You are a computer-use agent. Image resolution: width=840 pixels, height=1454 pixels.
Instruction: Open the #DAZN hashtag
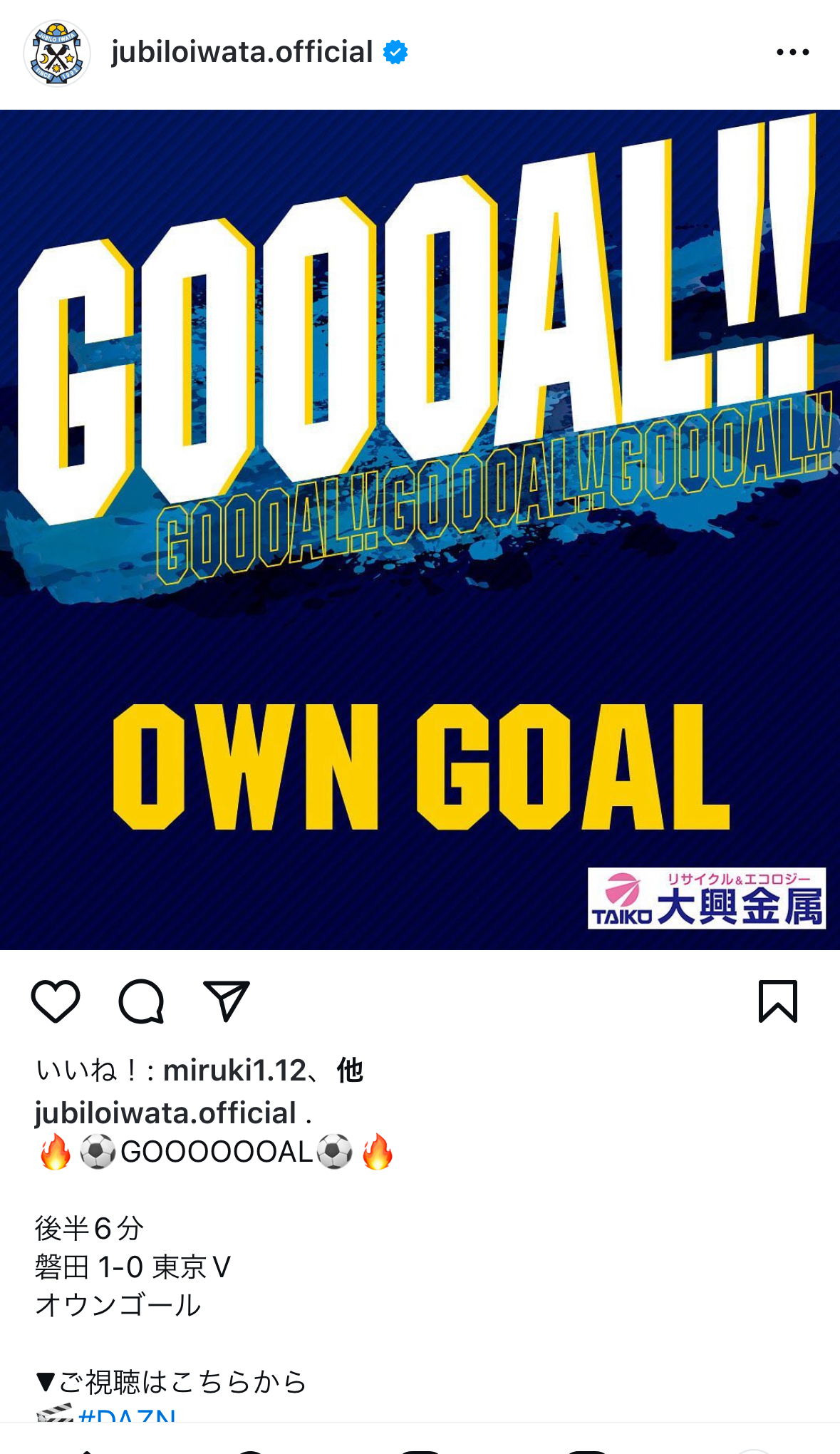[x=127, y=1415]
